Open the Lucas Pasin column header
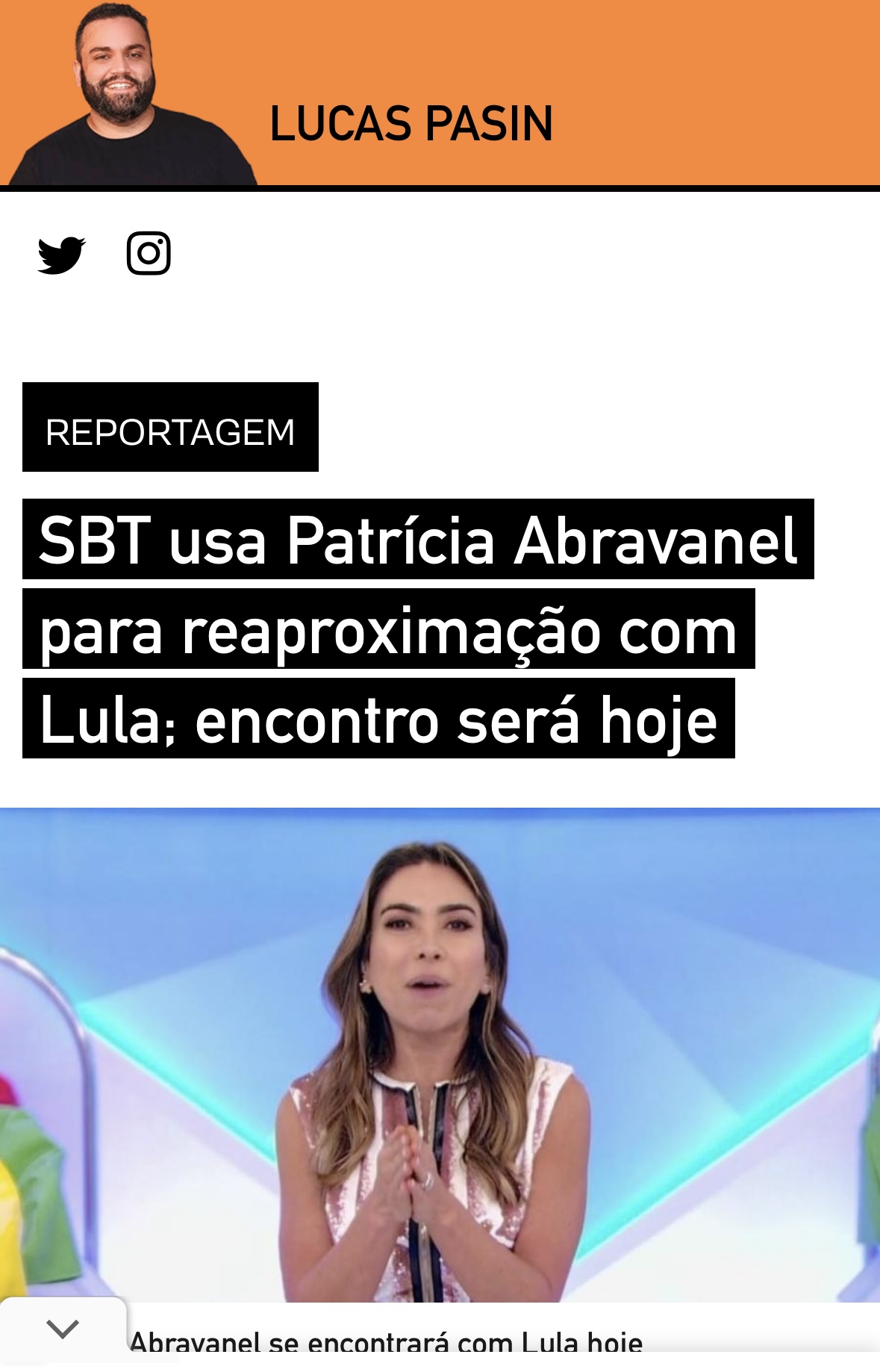 pos(411,123)
